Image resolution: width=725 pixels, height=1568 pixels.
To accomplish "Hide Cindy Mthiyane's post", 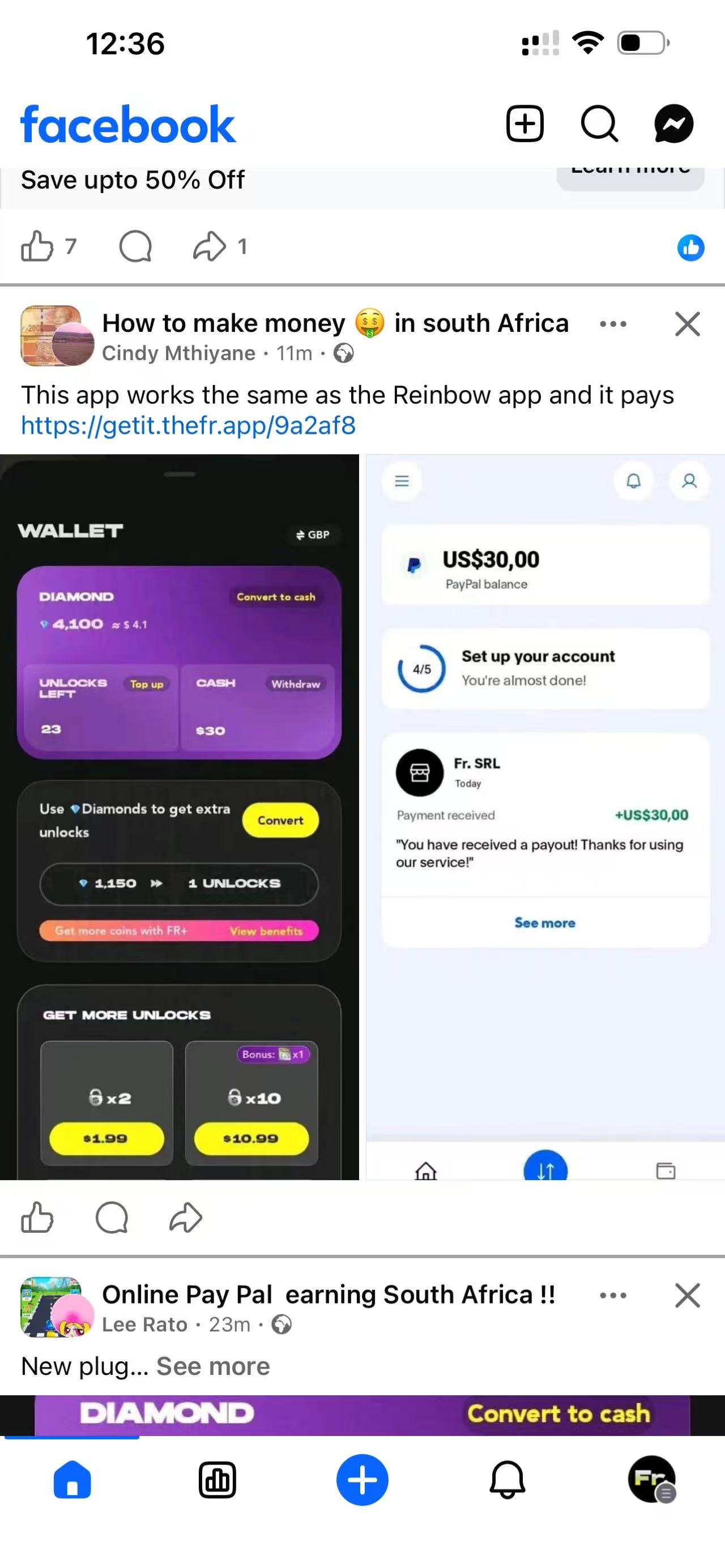I will [x=687, y=324].
